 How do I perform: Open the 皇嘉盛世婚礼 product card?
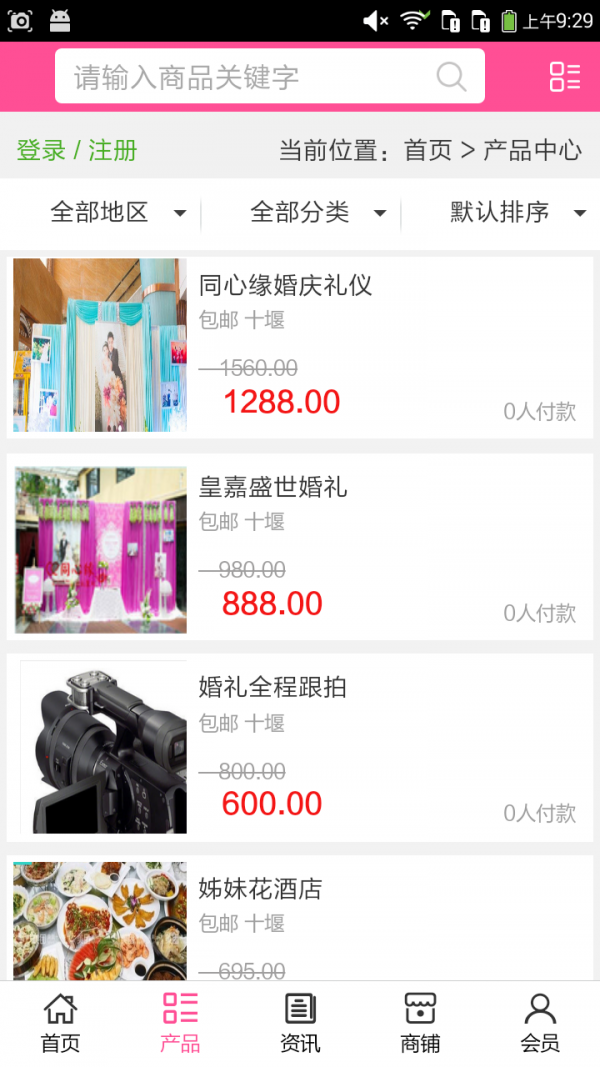[300, 548]
